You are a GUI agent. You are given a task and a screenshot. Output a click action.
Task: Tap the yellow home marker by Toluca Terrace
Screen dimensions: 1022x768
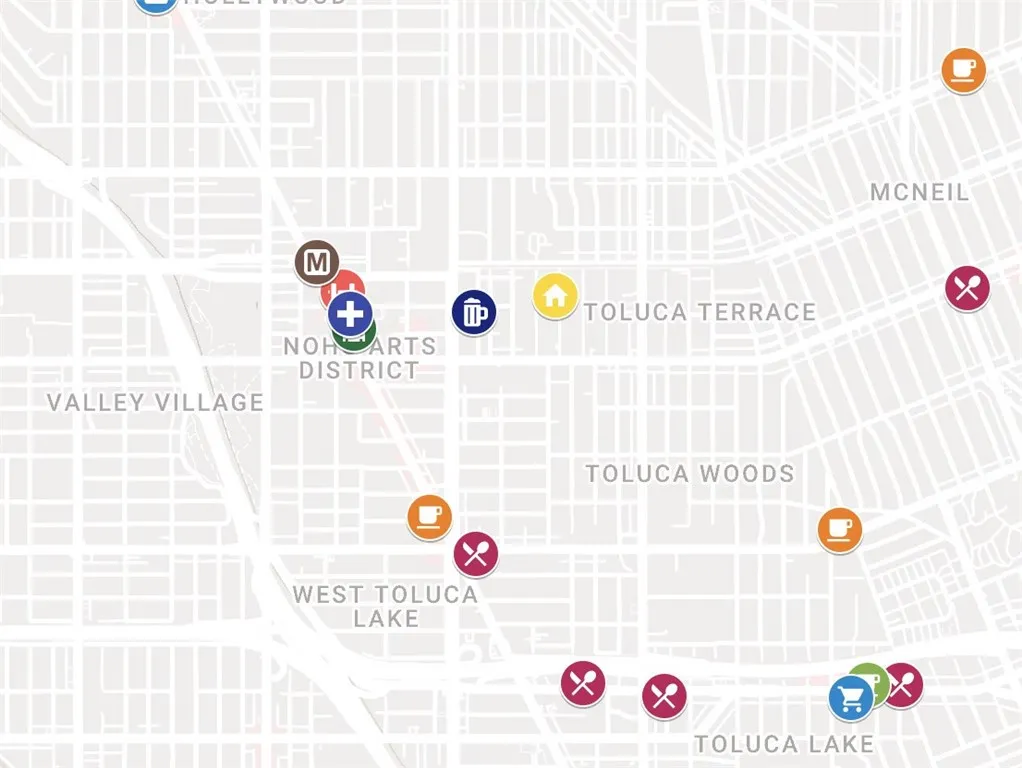coord(555,295)
